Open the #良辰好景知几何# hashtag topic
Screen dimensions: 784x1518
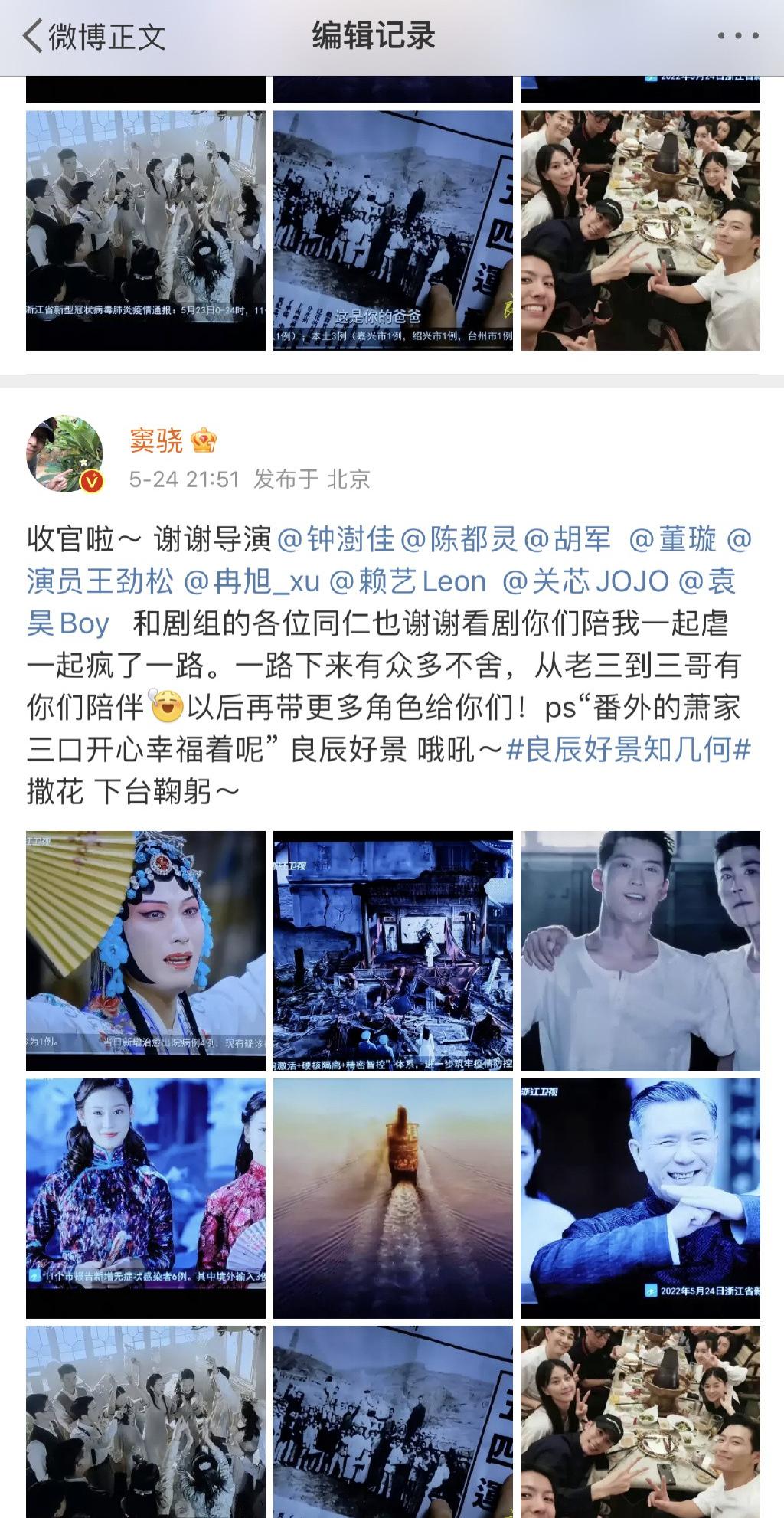click(629, 749)
